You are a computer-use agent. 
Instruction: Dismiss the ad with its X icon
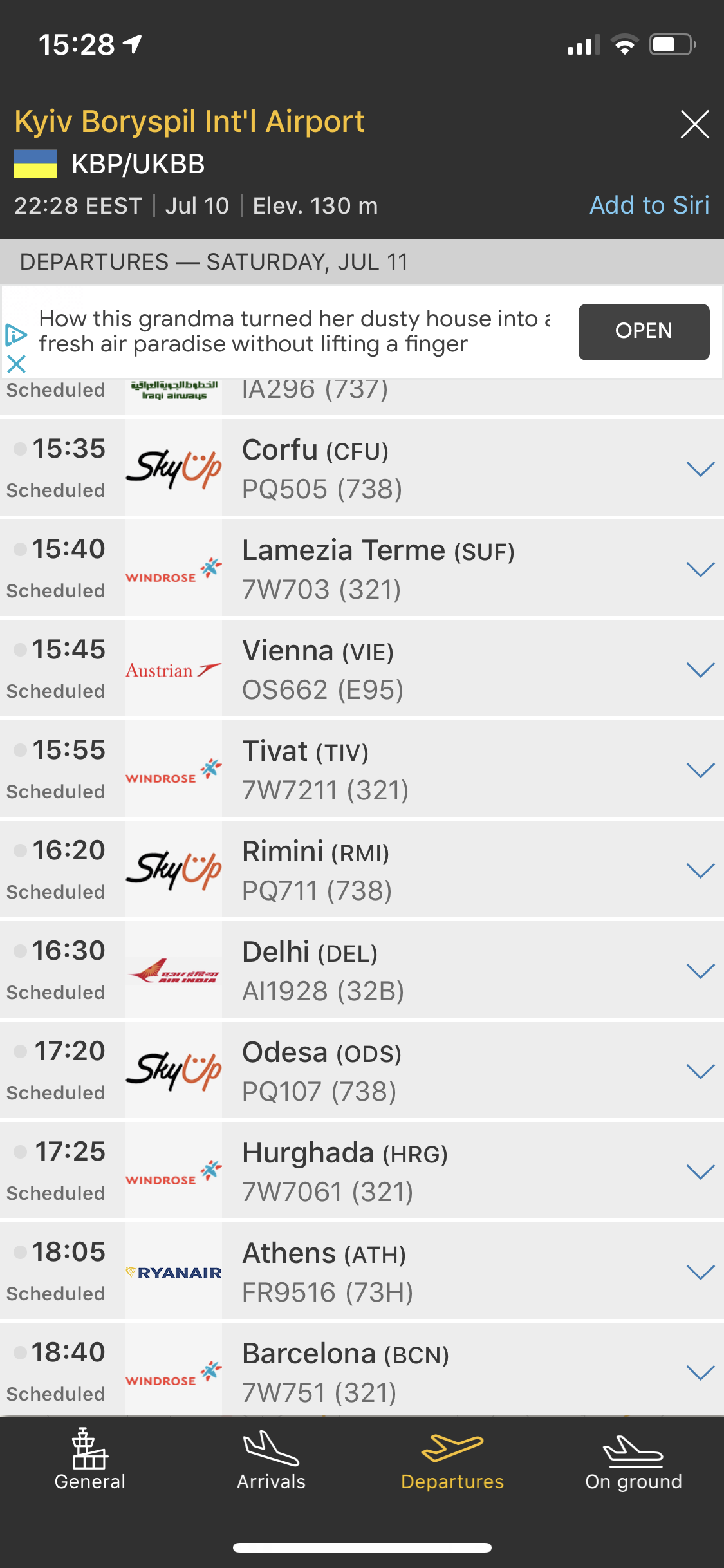click(x=16, y=364)
